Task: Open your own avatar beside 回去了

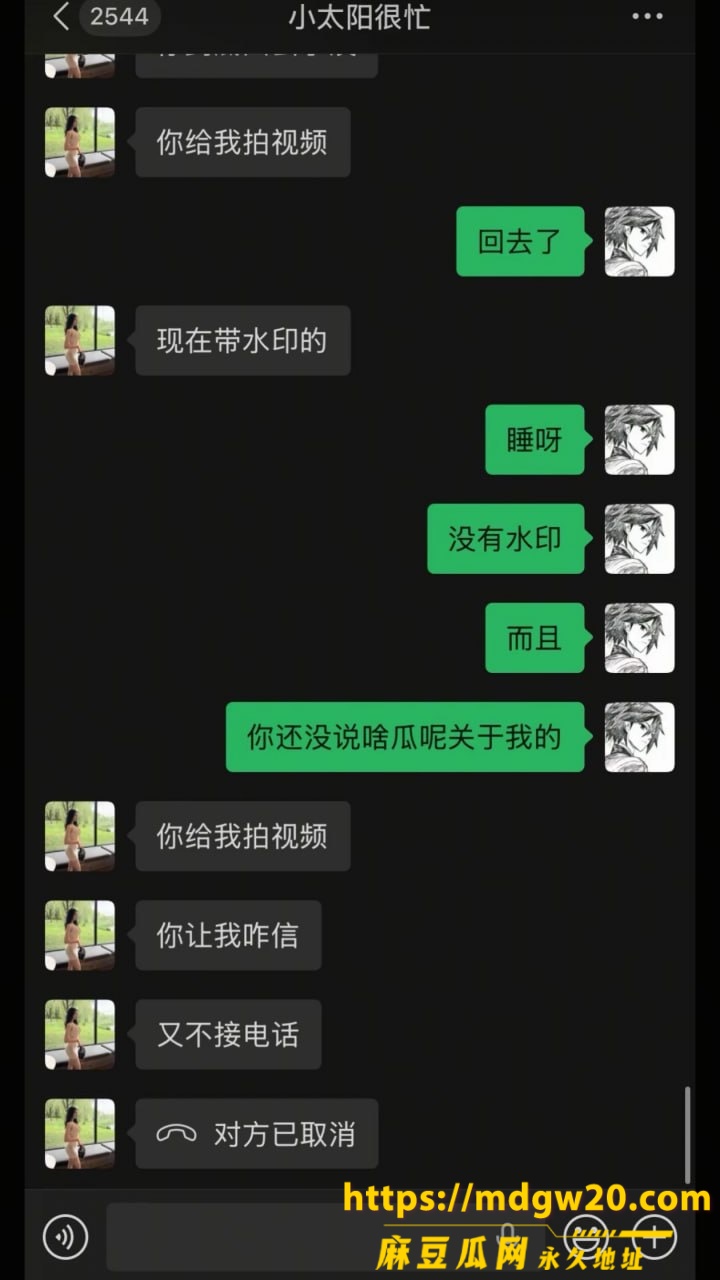Action: [640, 241]
